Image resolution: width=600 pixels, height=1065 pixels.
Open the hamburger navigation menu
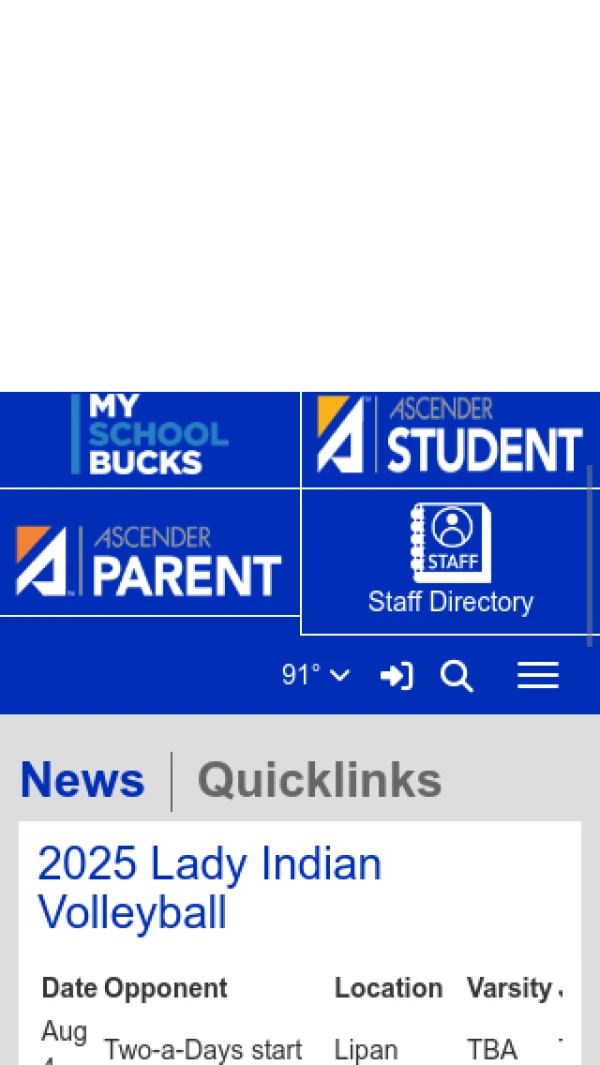tap(537, 677)
